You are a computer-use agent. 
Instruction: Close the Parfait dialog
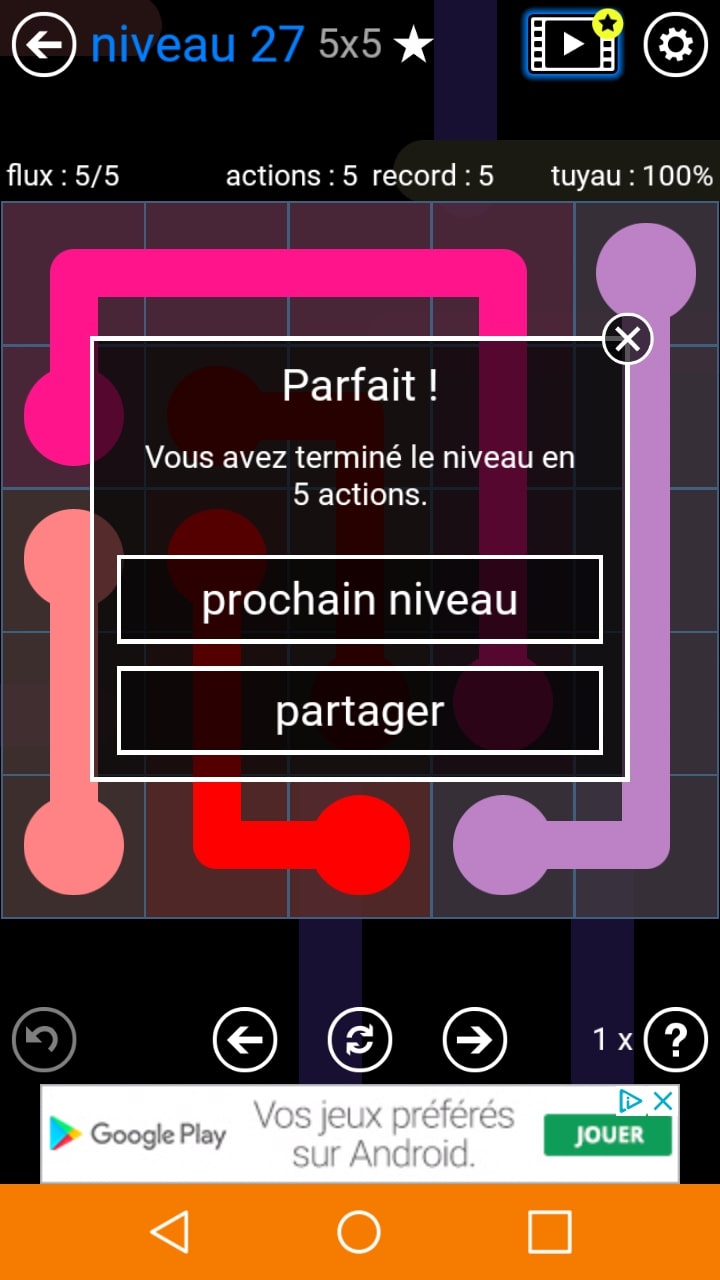pos(627,340)
